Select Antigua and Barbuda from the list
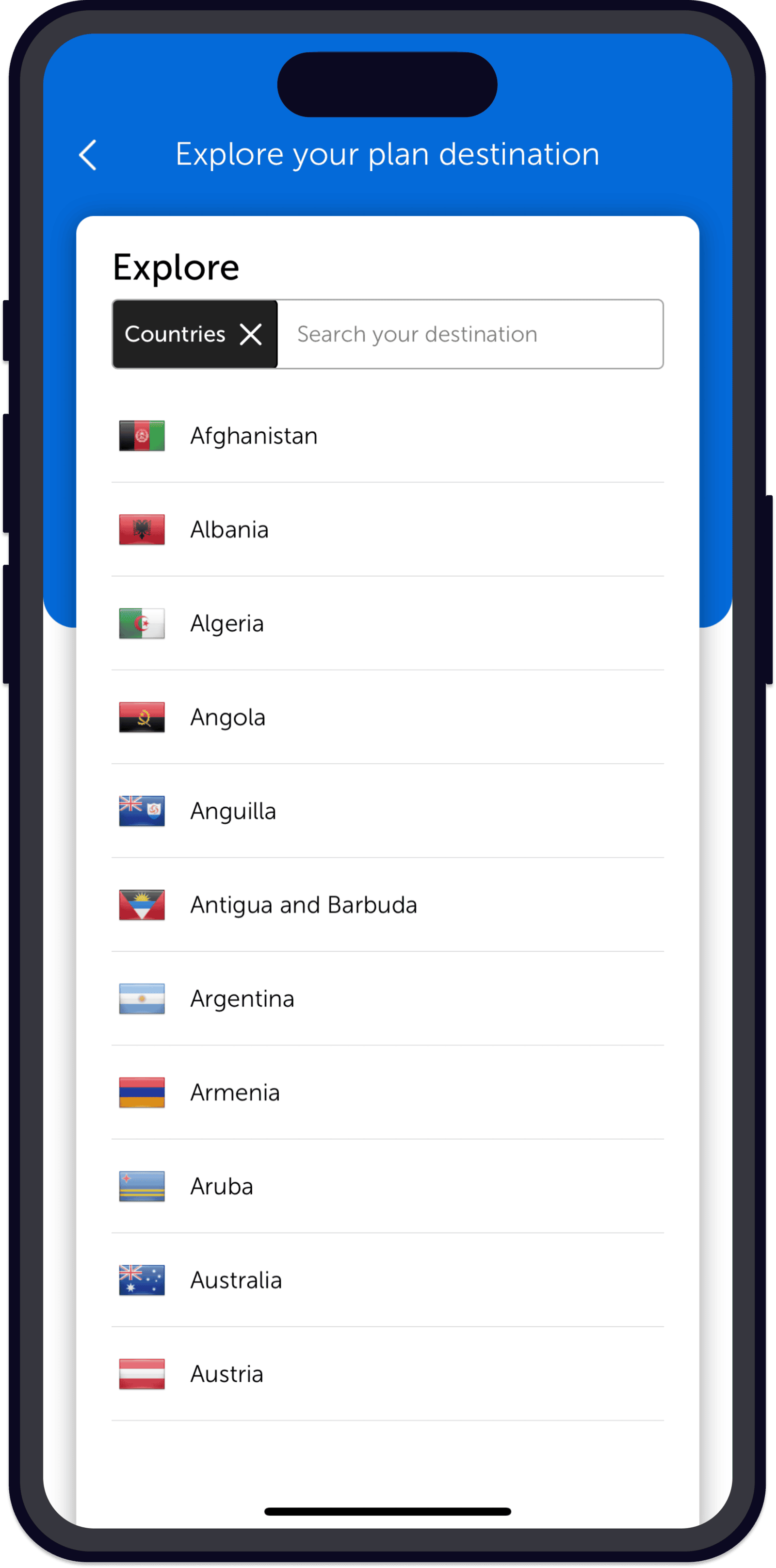This screenshot has width=776, height=1568. pos(303,905)
